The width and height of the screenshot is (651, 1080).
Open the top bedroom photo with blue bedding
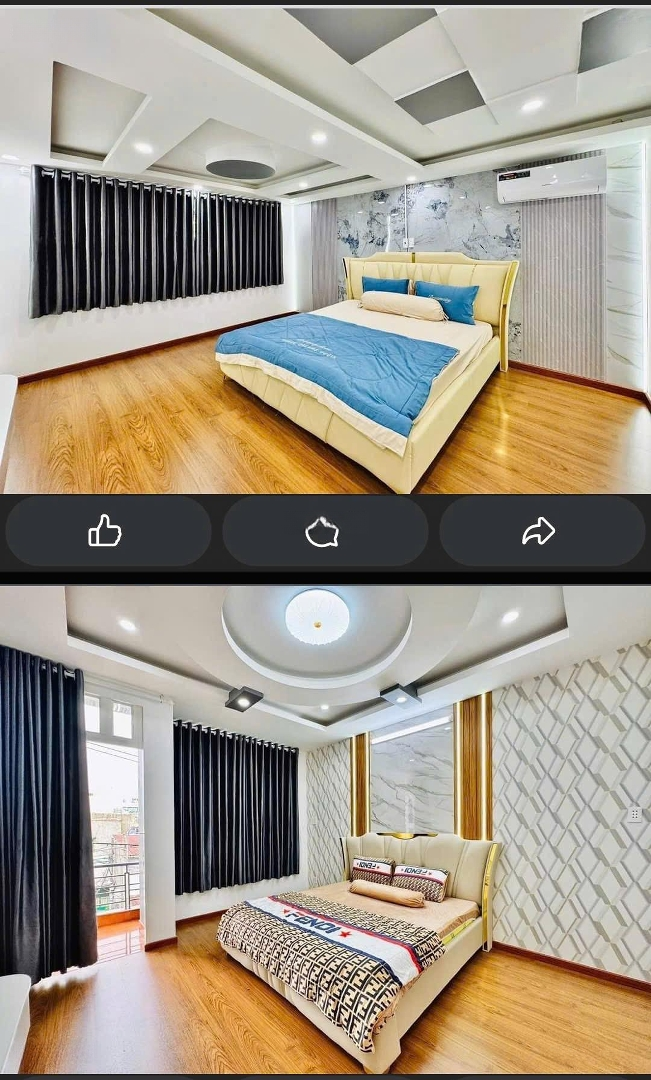point(325,250)
